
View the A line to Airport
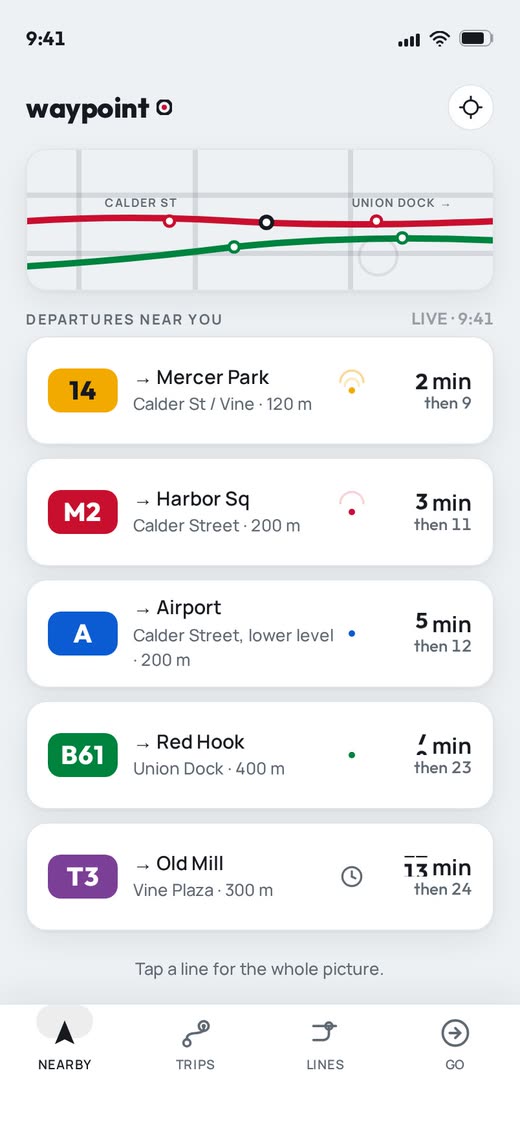click(x=260, y=633)
